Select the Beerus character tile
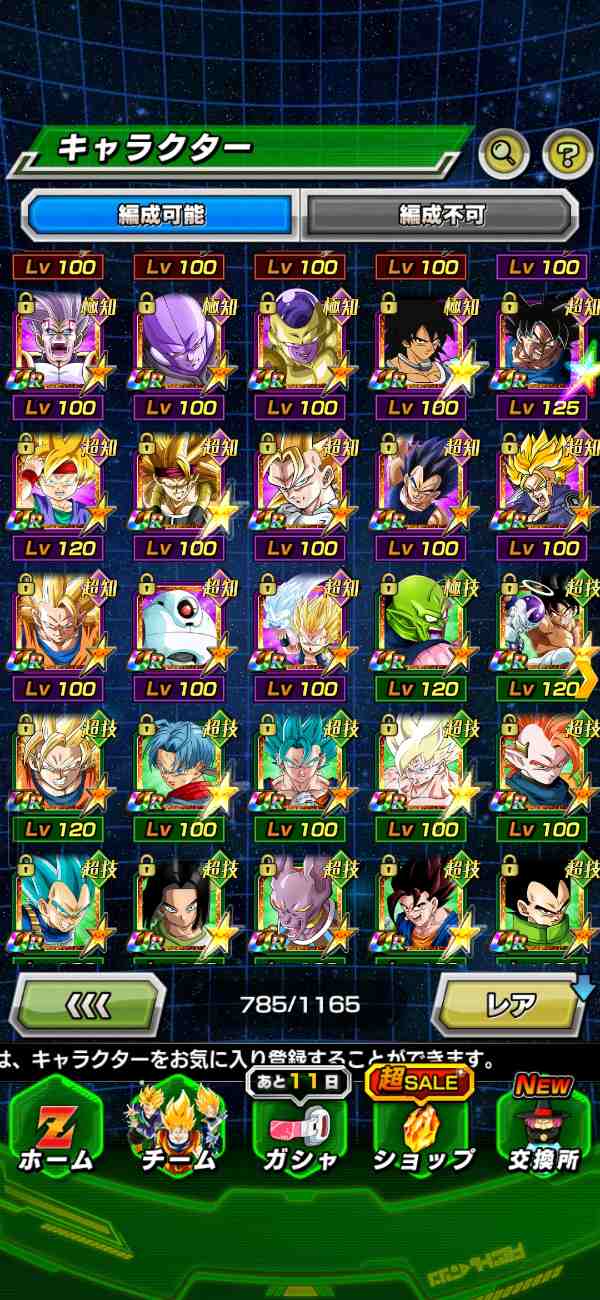This screenshot has width=600, height=1300. 300,905
